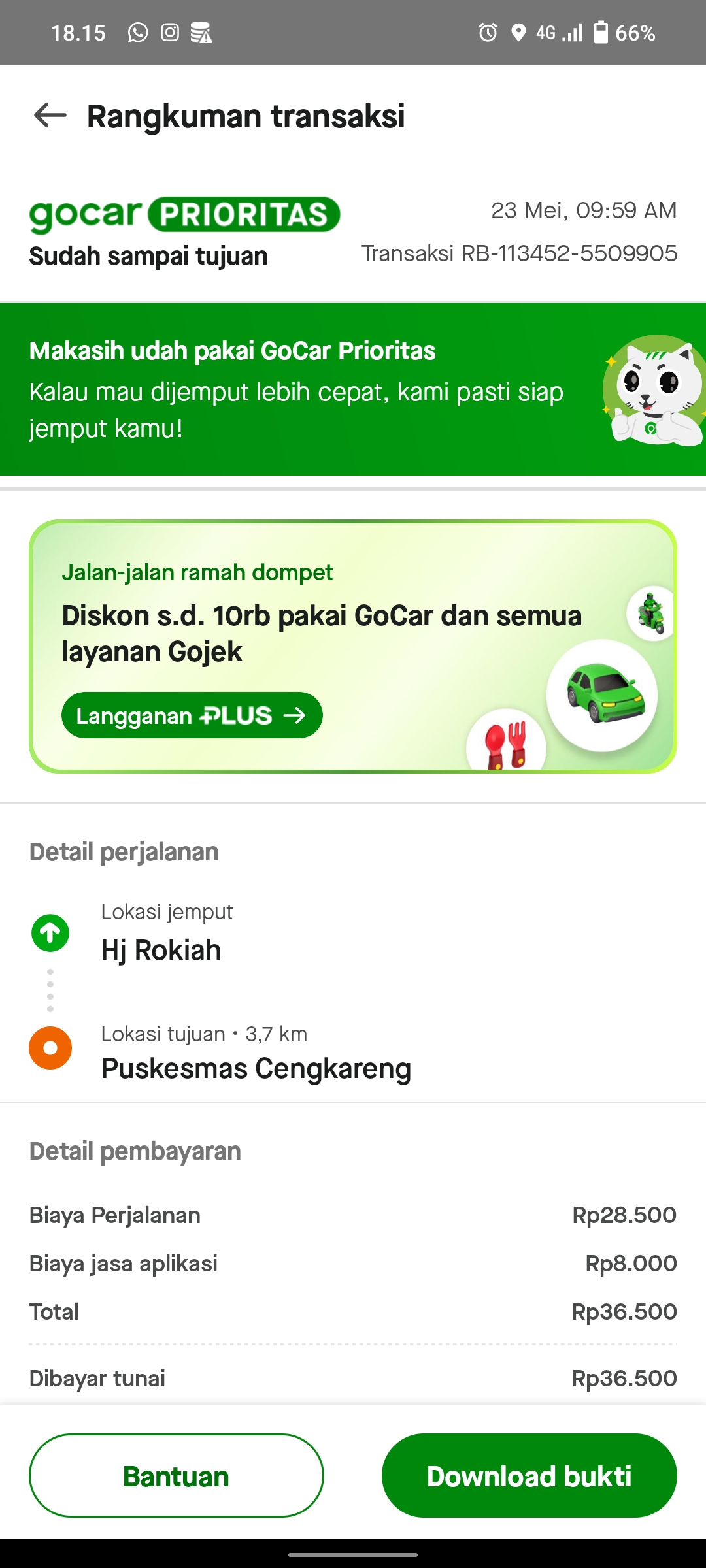Go back from Rangkuman transaksi
The image size is (706, 1568).
[50, 116]
